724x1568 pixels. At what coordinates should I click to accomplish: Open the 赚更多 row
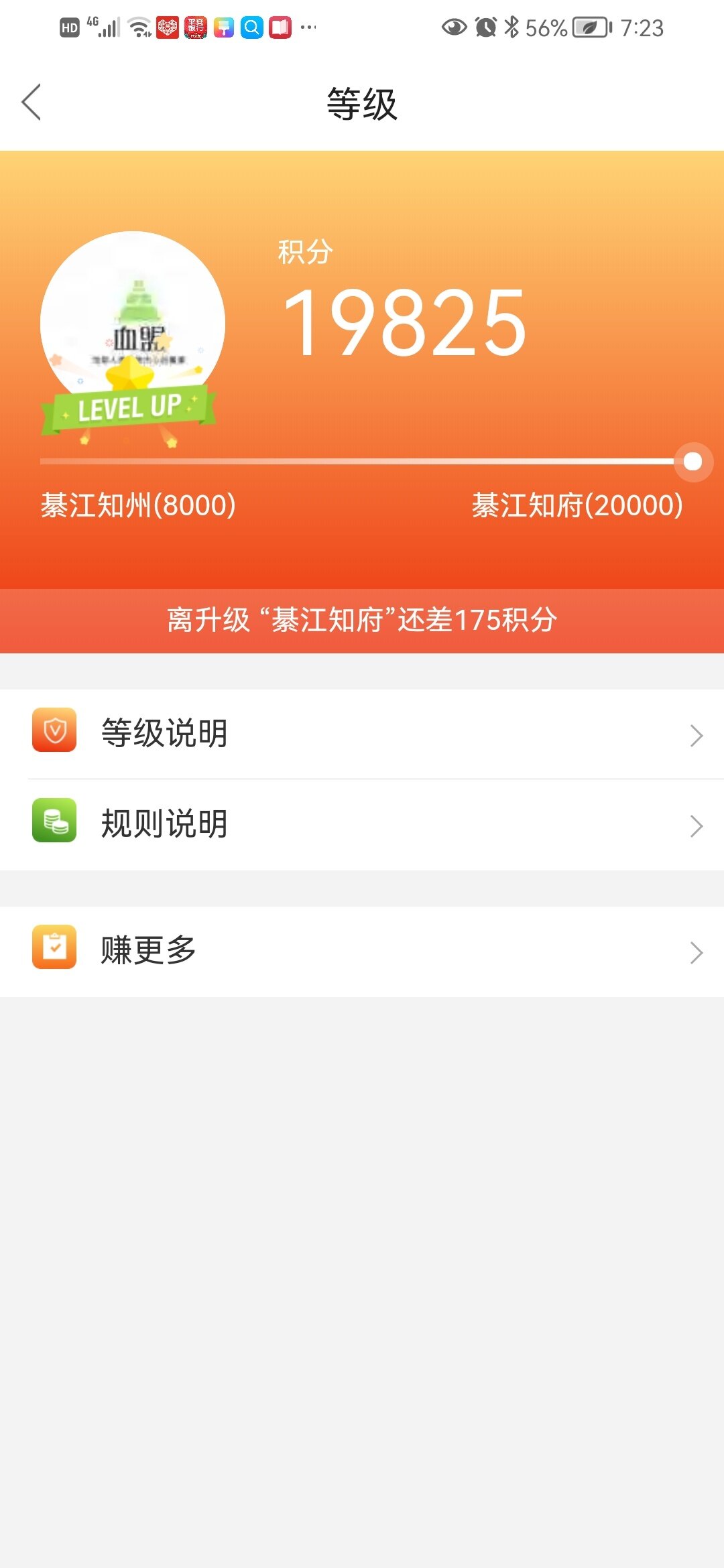[x=362, y=952]
